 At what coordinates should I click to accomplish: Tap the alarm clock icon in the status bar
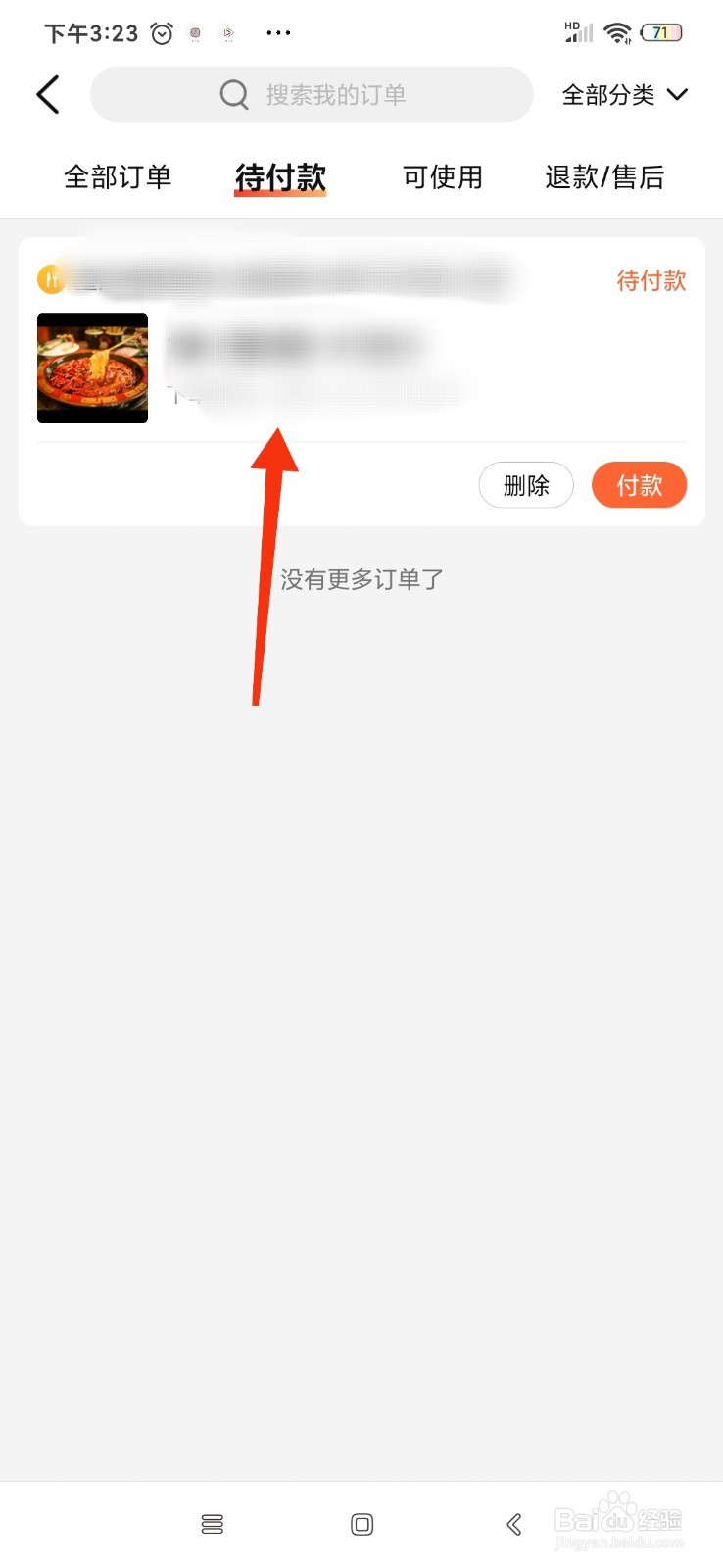point(160,32)
